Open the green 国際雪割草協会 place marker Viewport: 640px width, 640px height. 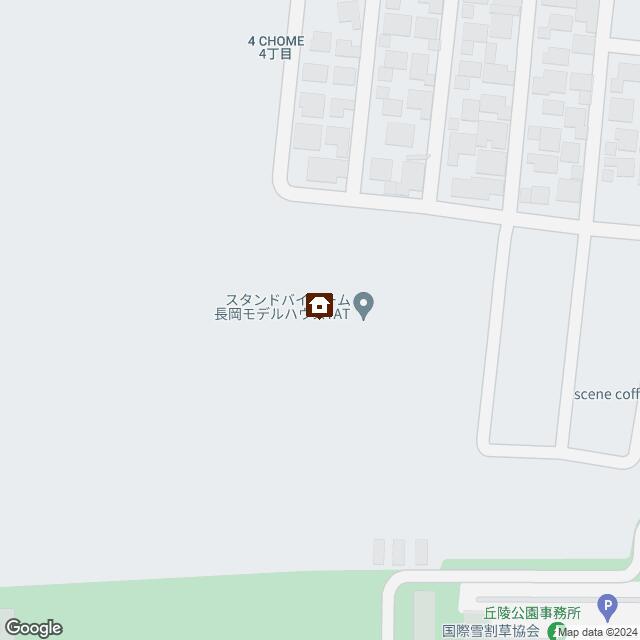click(x=555, y=630)
